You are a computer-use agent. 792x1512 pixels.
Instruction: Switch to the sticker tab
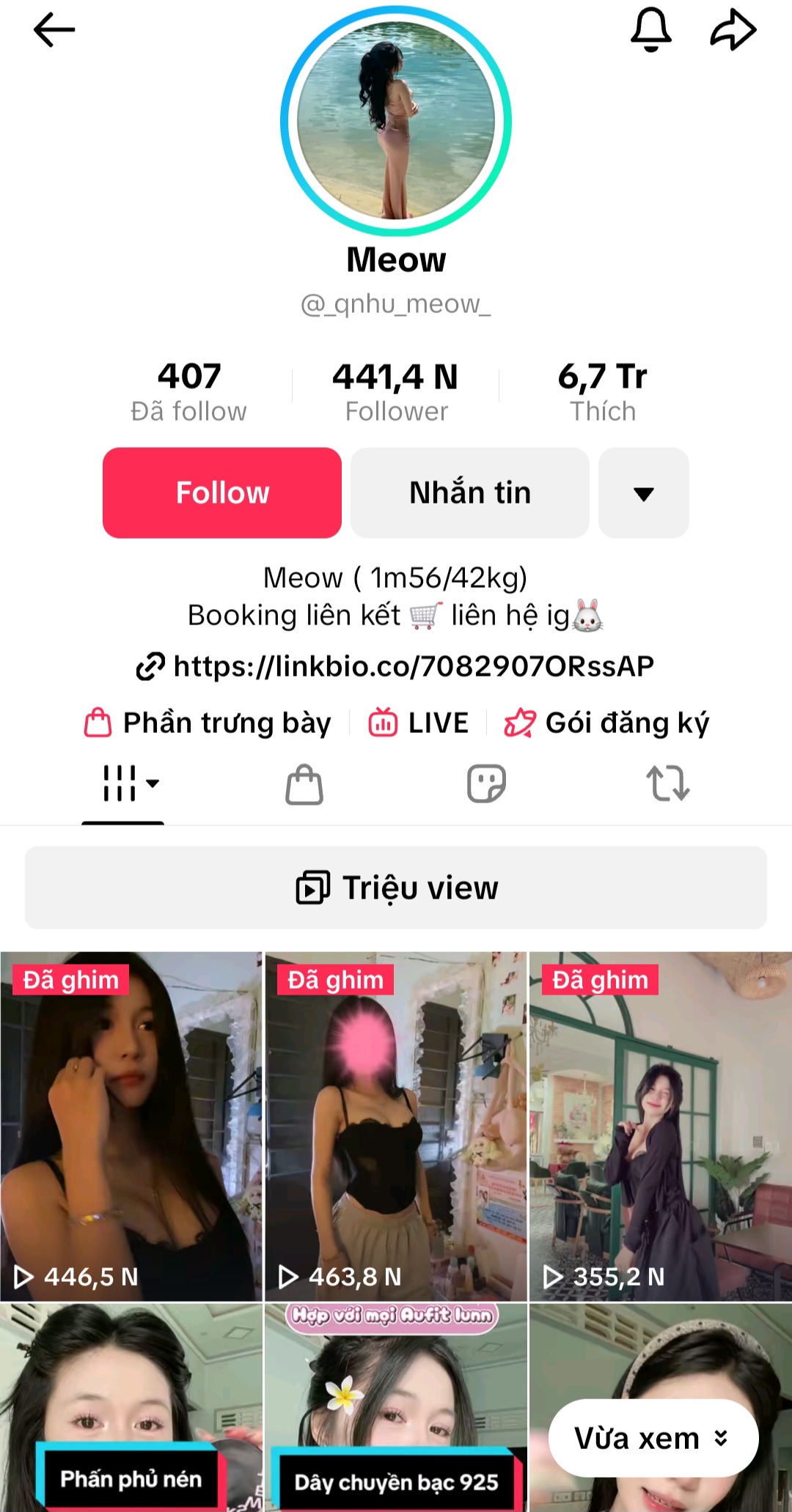486,784
